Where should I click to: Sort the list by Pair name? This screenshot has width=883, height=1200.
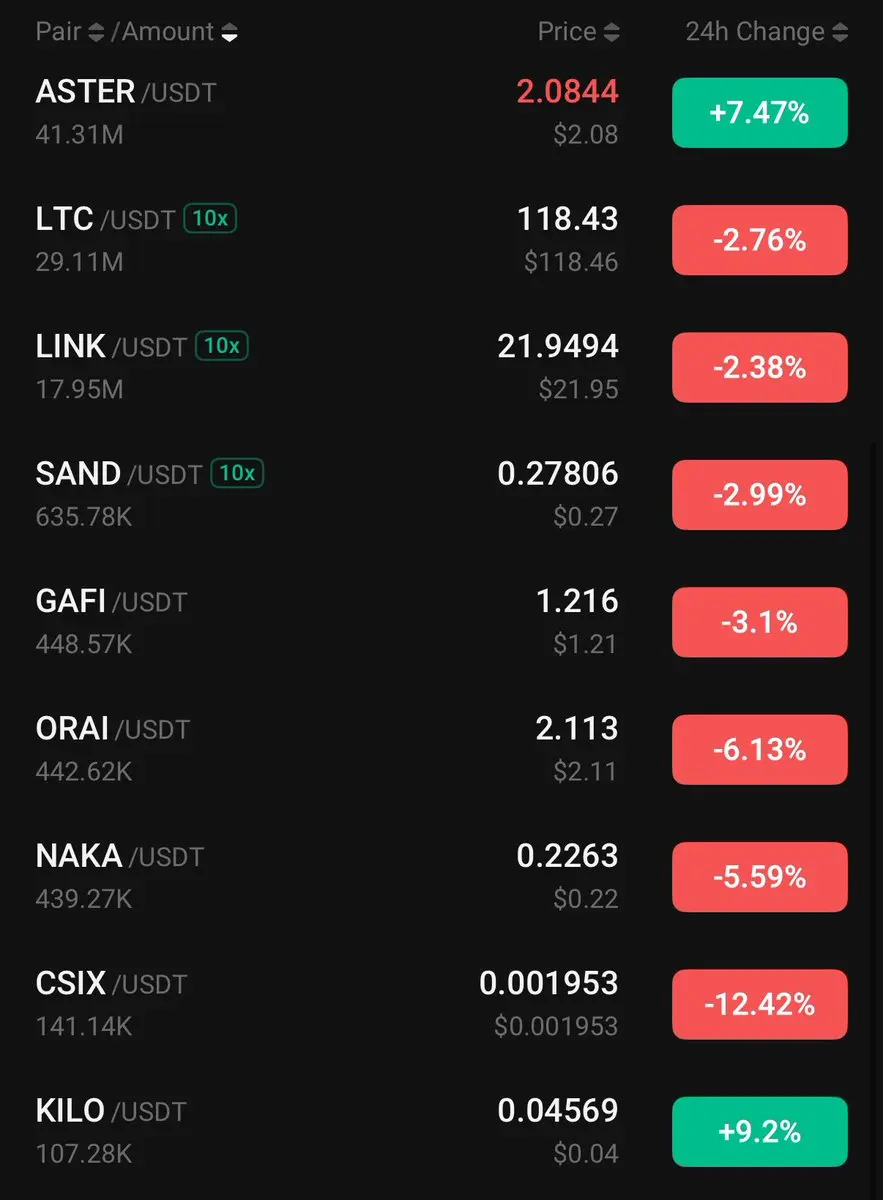[69, 32]
